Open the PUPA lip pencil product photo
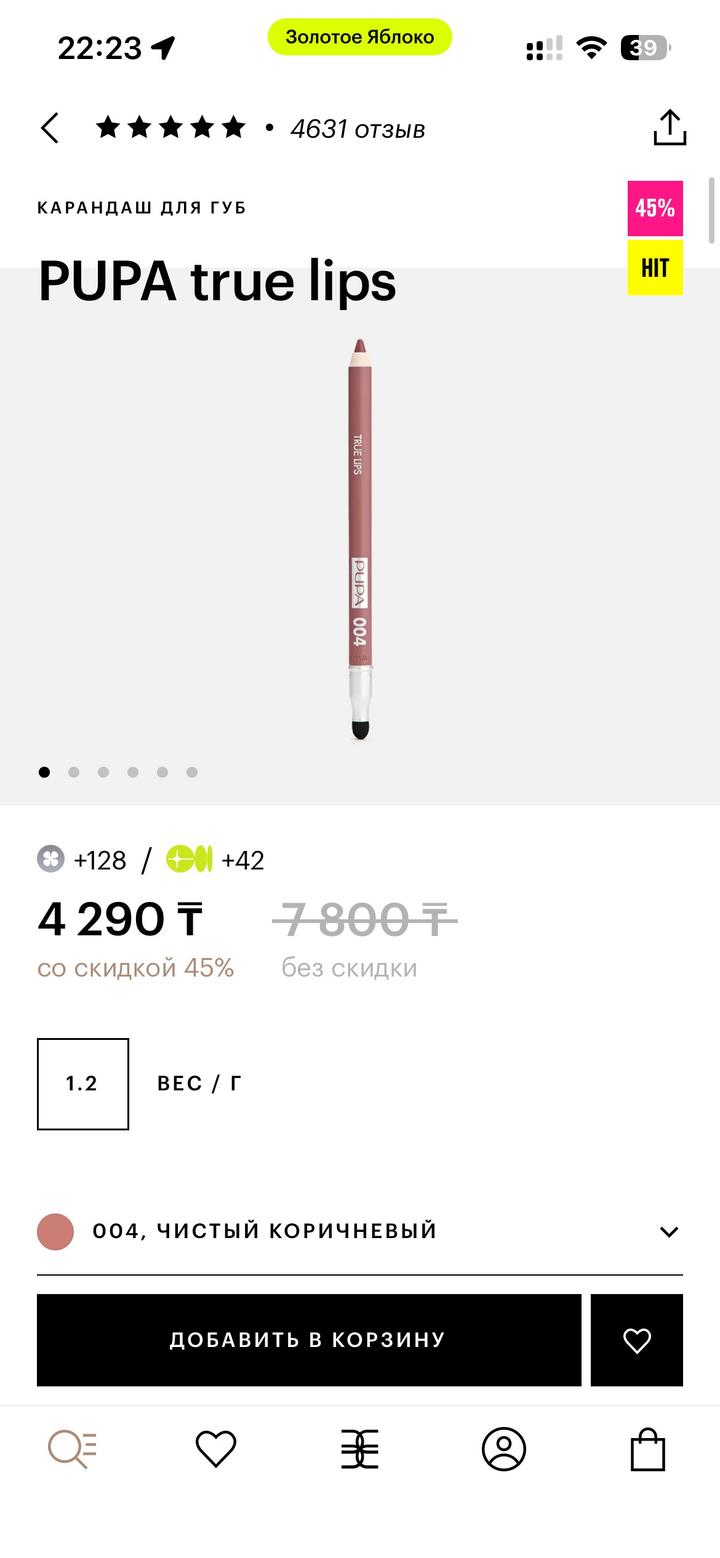This screenshot has width=720, height=1558. pos(360,540)
